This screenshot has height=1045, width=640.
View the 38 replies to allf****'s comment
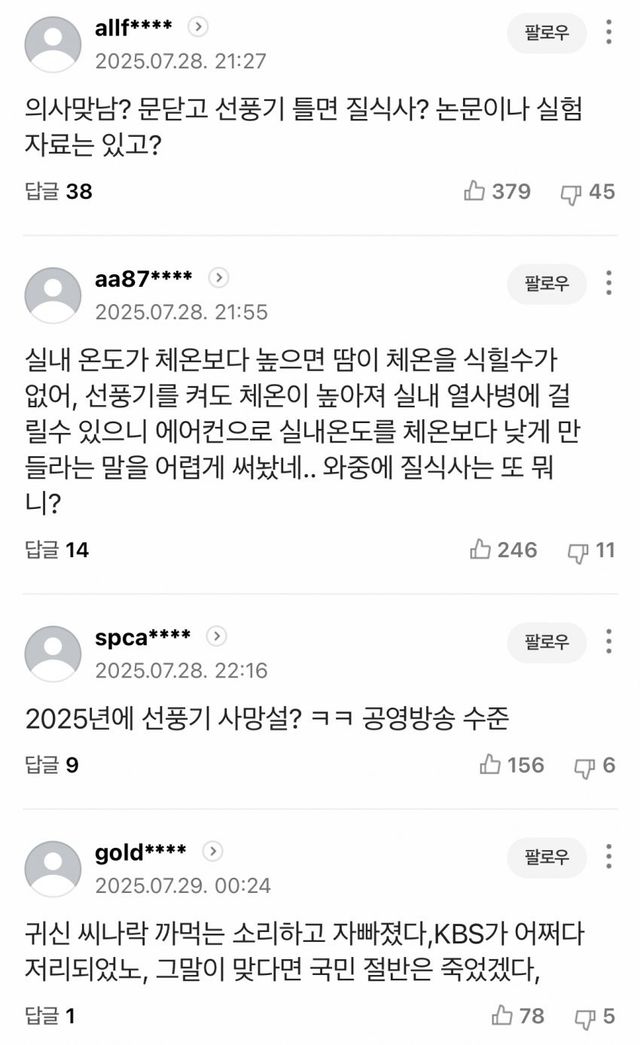(59, 191)
